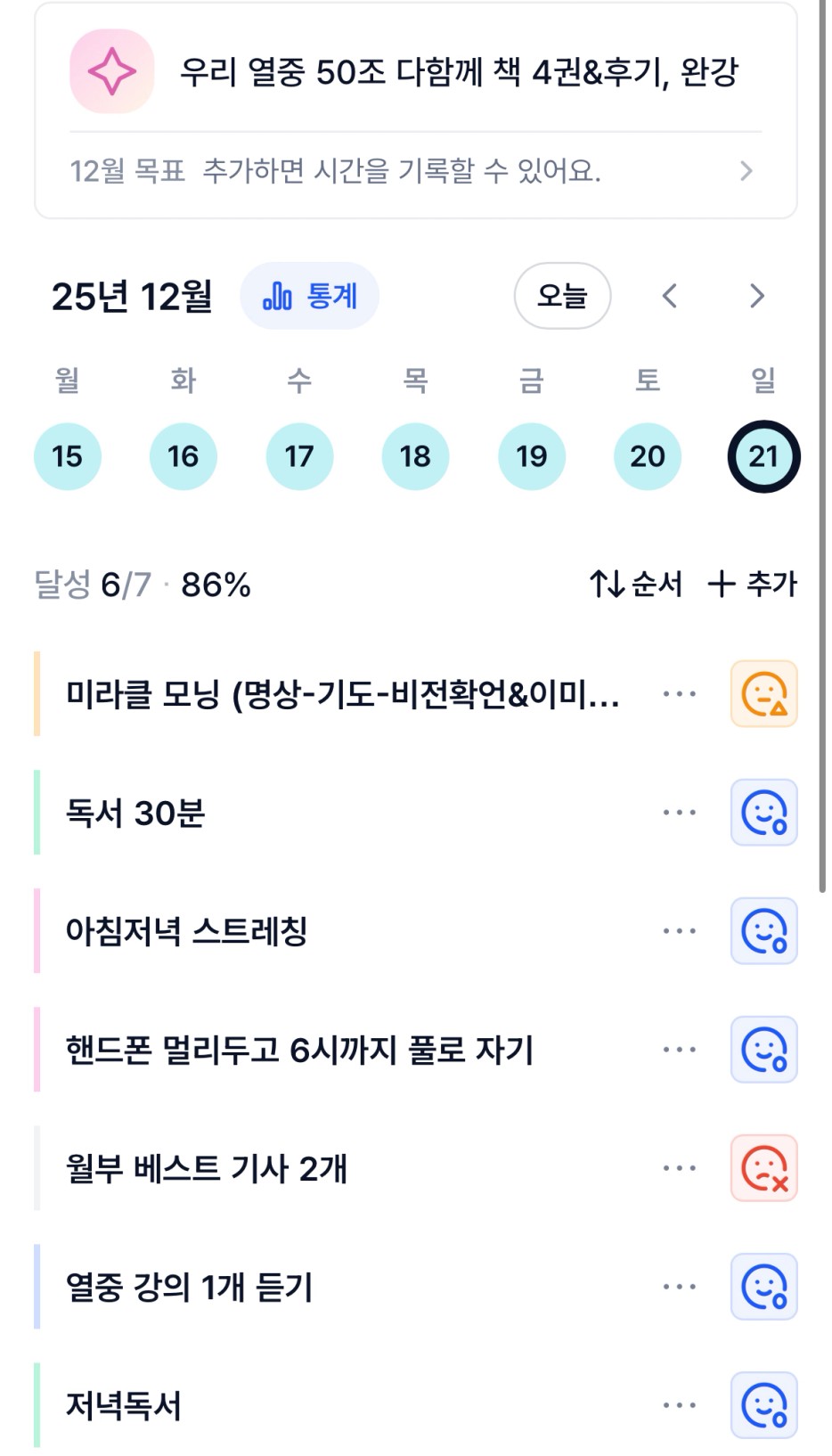The image size is (832, 1456).
Task: Add a new habit with 추가
Action: coord(753,585)
